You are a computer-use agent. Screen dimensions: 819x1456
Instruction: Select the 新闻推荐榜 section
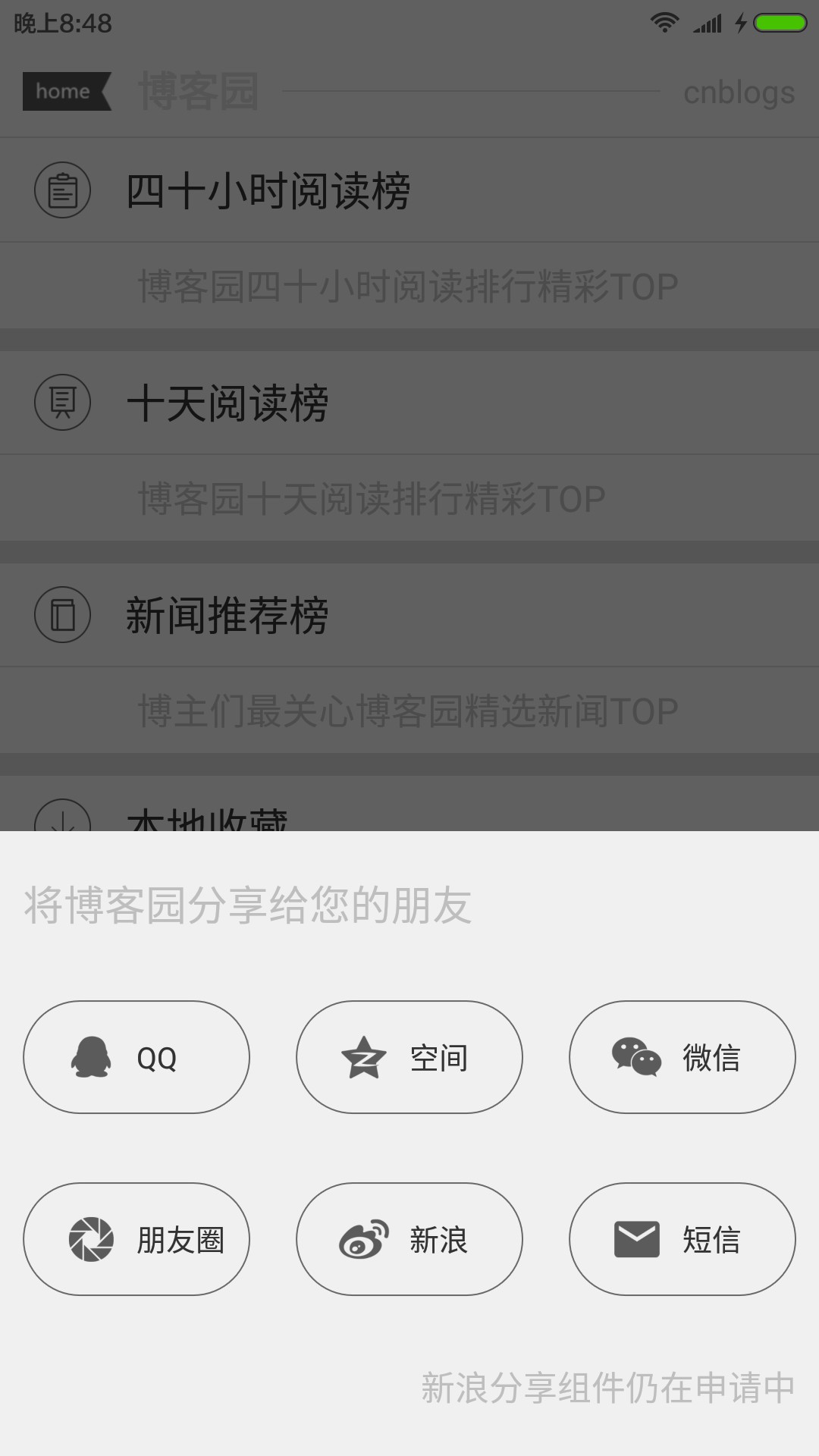[229, 614]
